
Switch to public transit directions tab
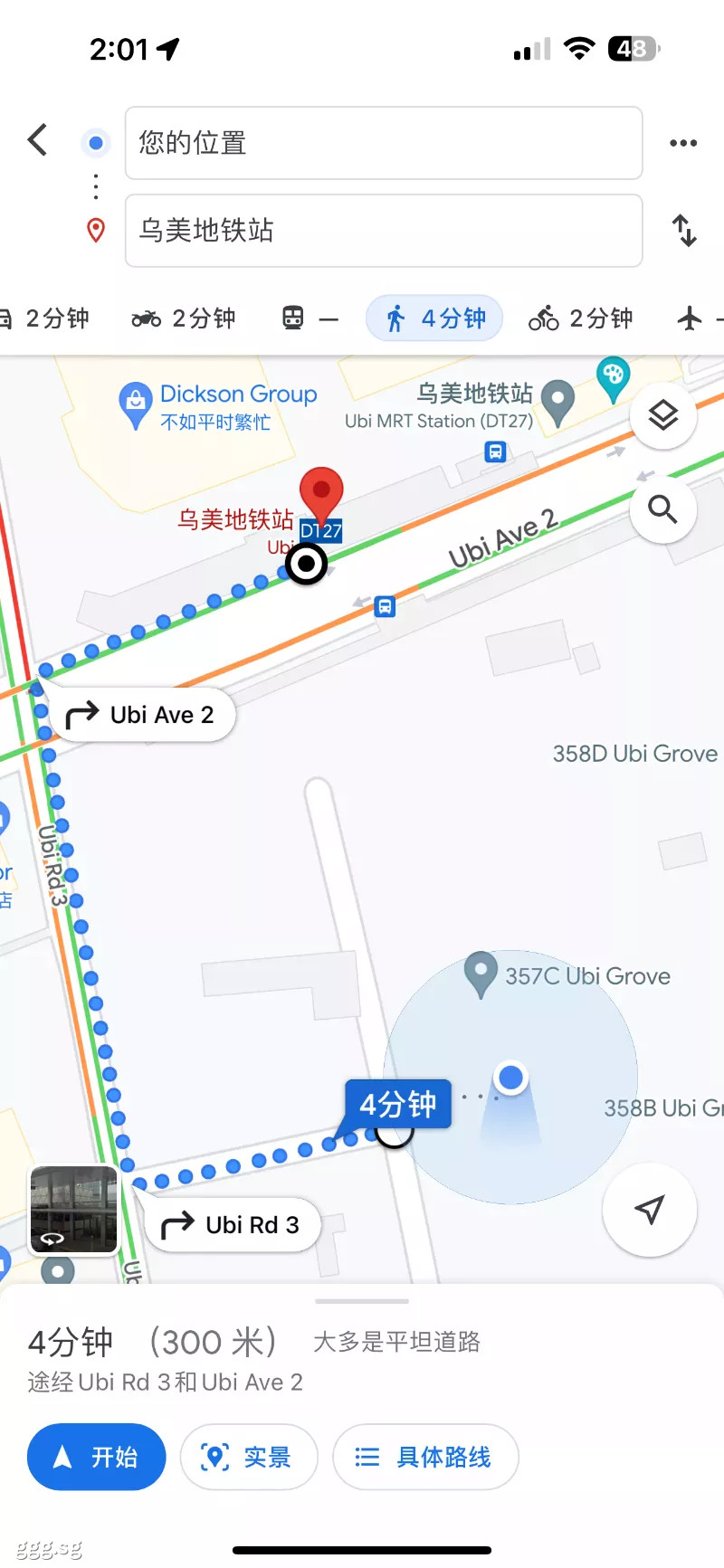click(310, 318)
